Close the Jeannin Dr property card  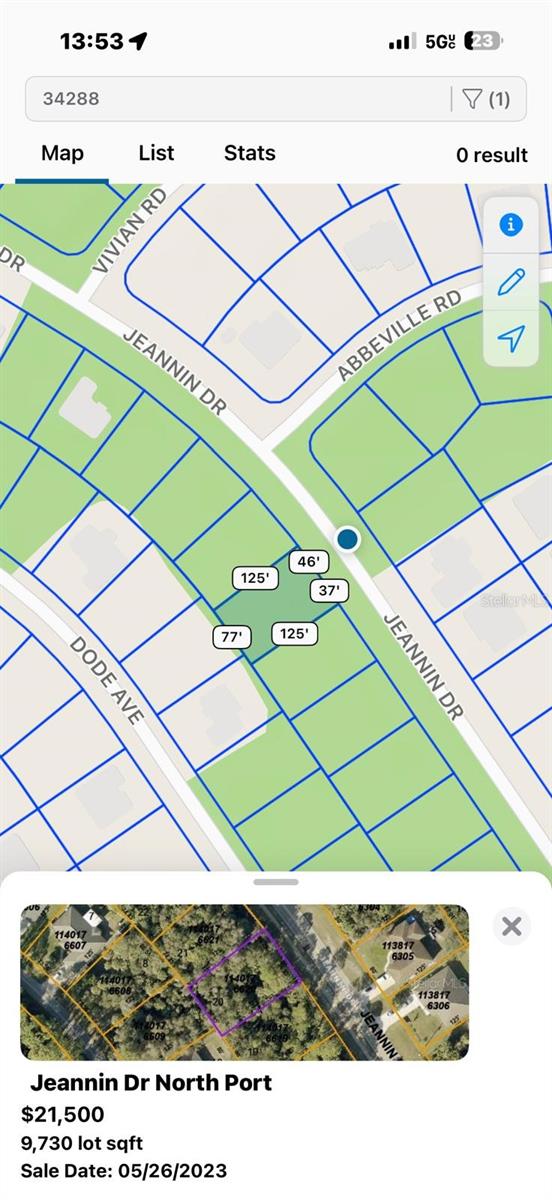(512, 927)
